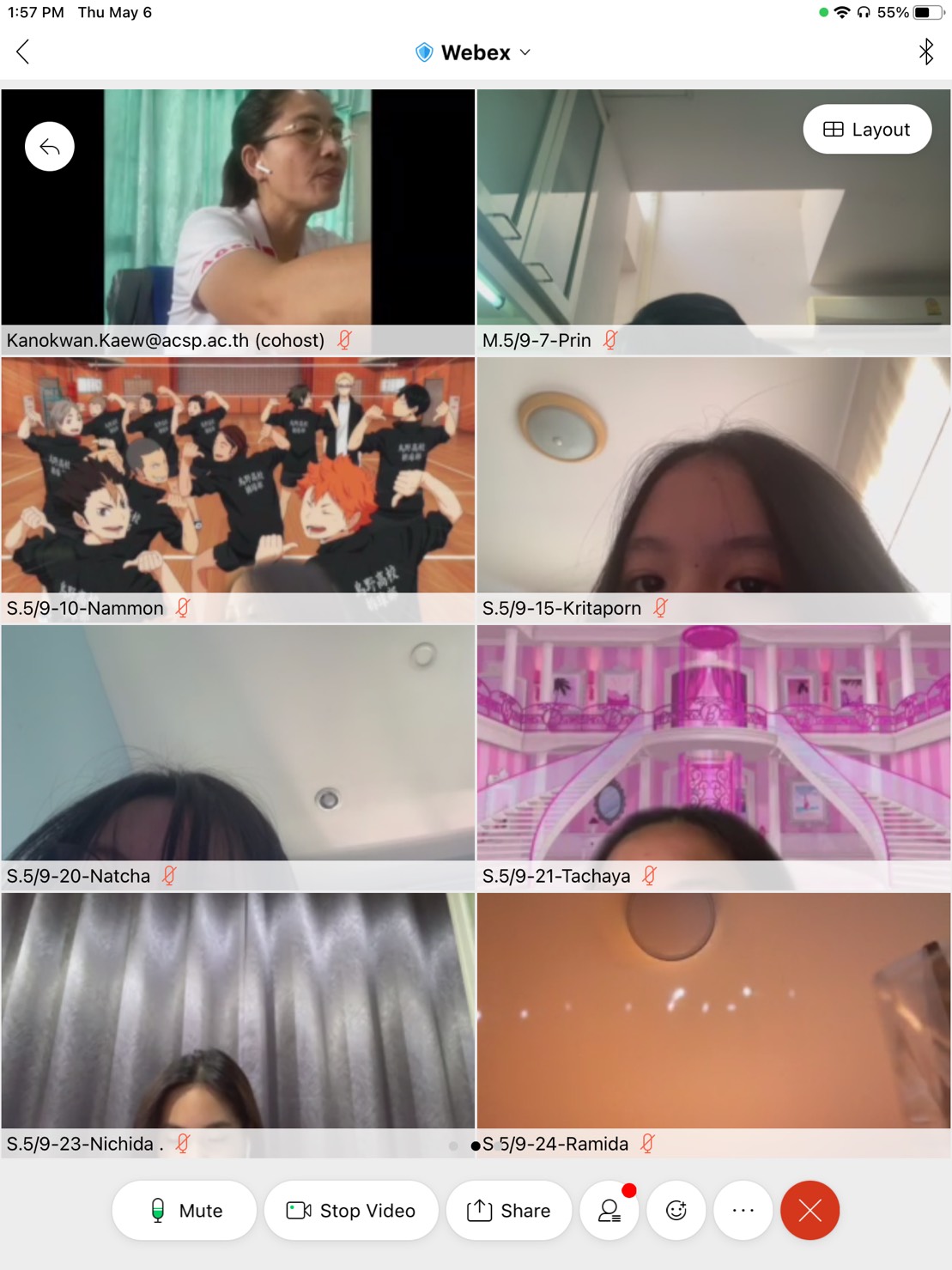
Task: Tap the round return arrow on video
Action: pyautogui.click(x=50, y=147)
